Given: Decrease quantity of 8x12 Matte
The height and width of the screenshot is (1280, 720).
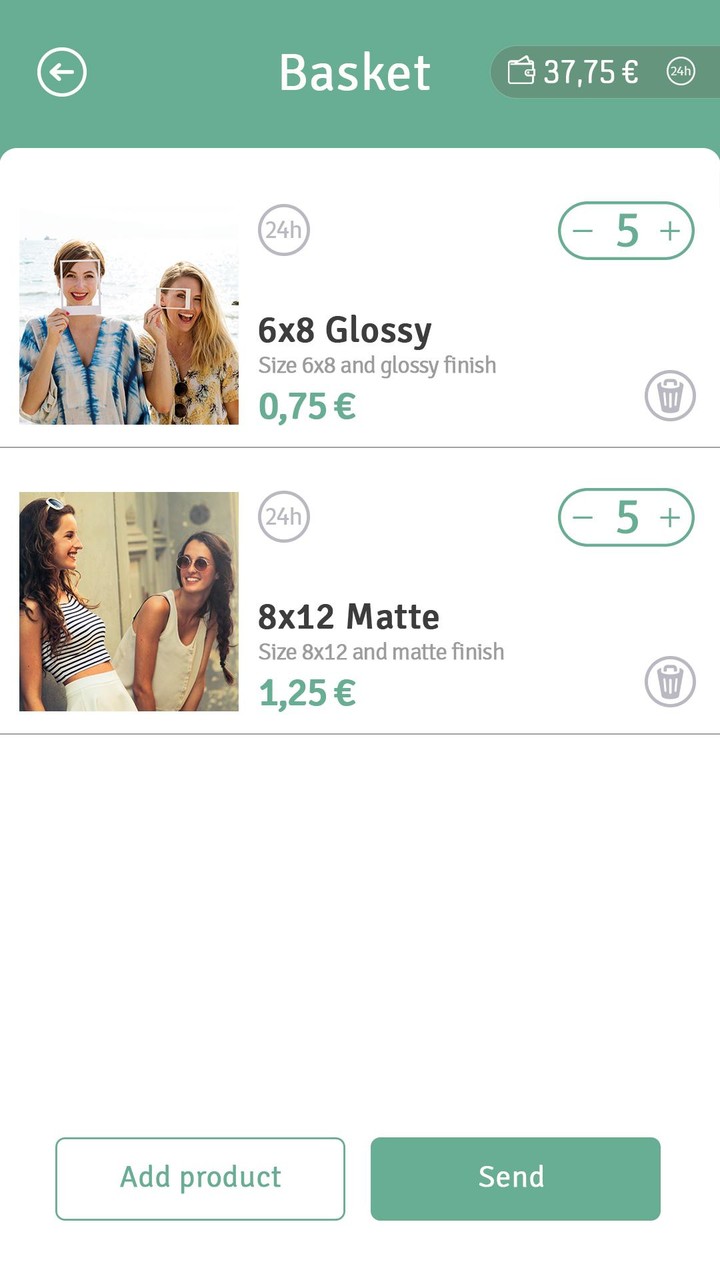Looking at the screenshot, I should pos(583,517).
